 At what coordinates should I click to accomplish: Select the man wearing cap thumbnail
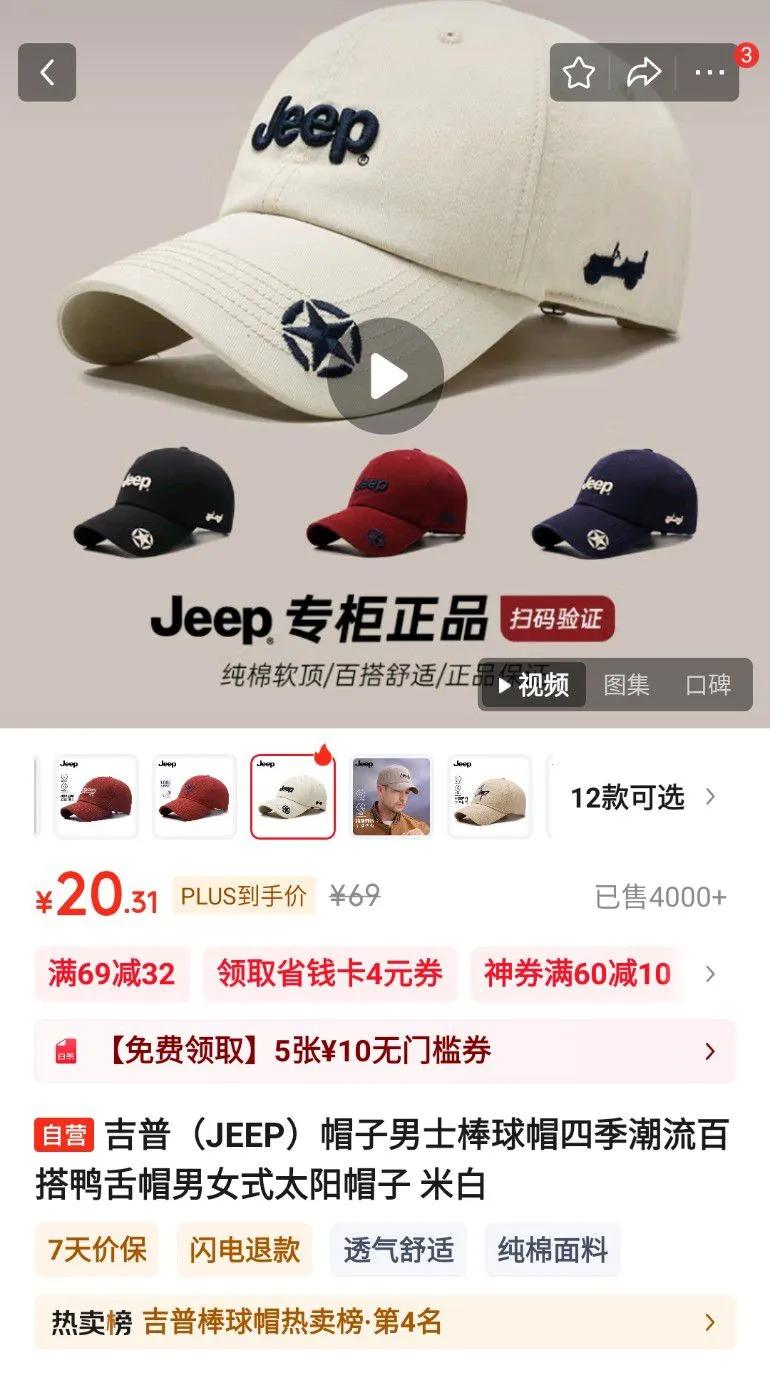[x=391, y=797]
